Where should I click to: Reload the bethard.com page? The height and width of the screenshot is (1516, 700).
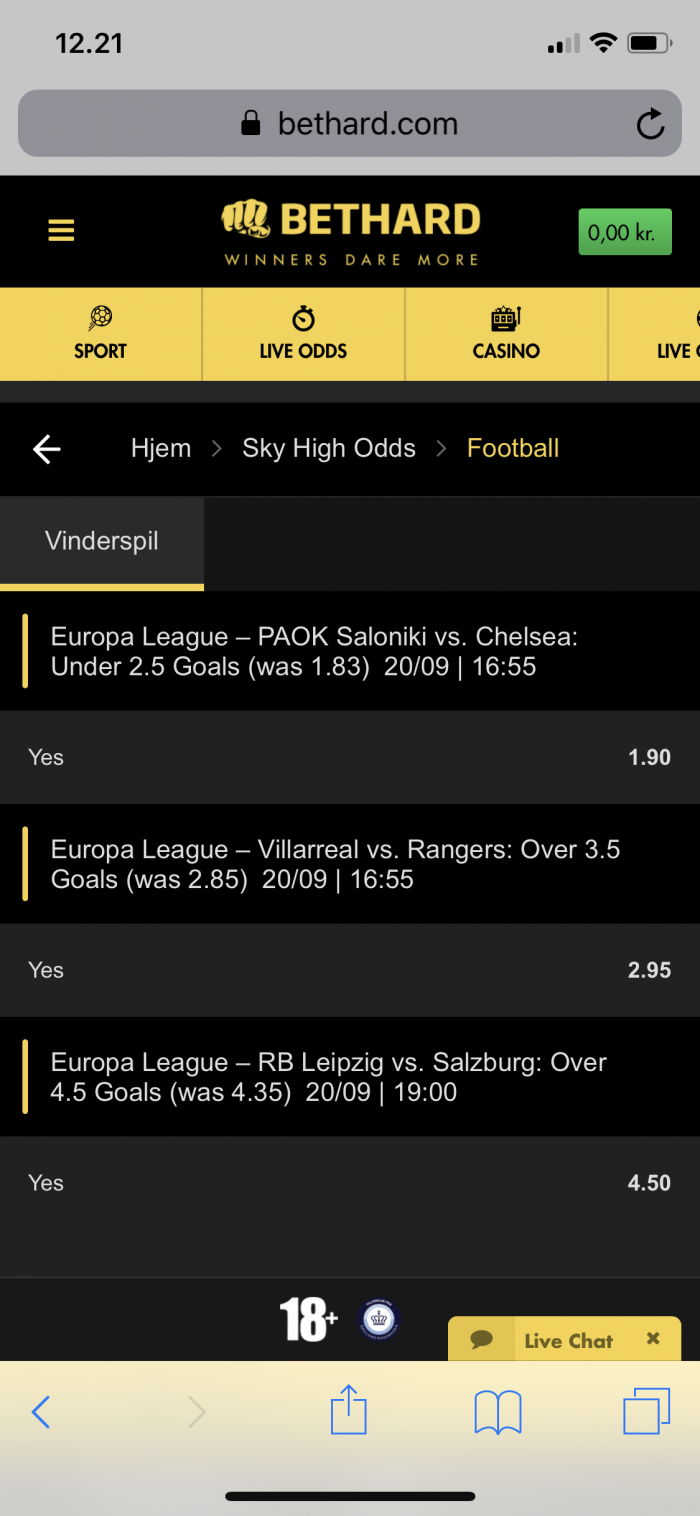(650, 124)
